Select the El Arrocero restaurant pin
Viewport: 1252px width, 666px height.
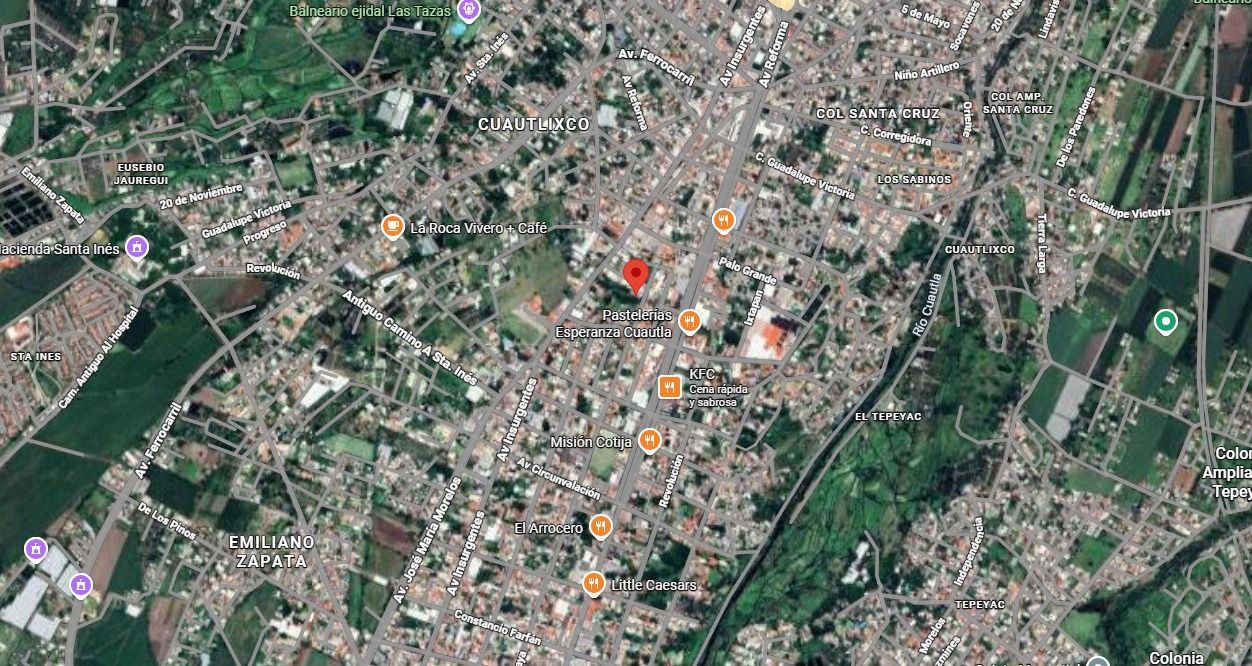(600, 526)
